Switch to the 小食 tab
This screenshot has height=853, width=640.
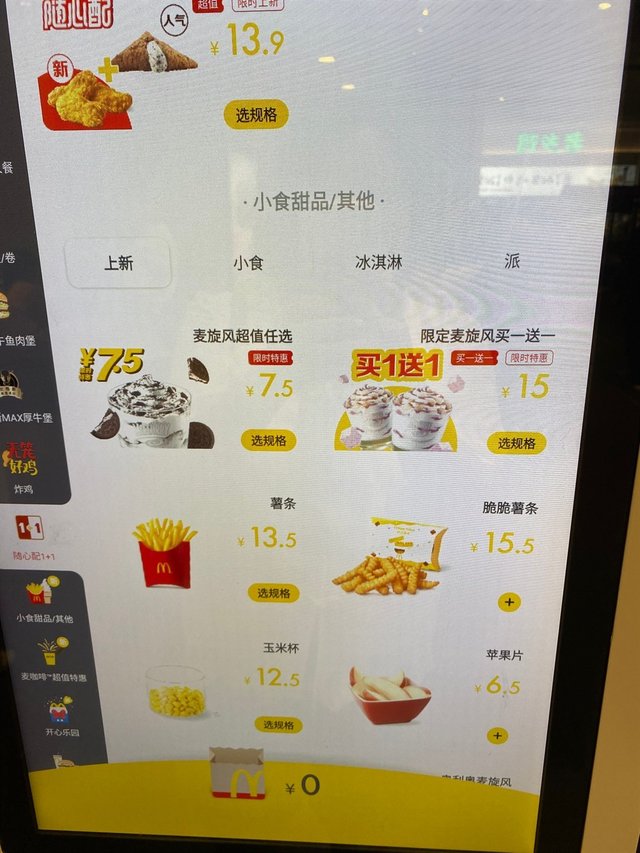click(248, 263)
